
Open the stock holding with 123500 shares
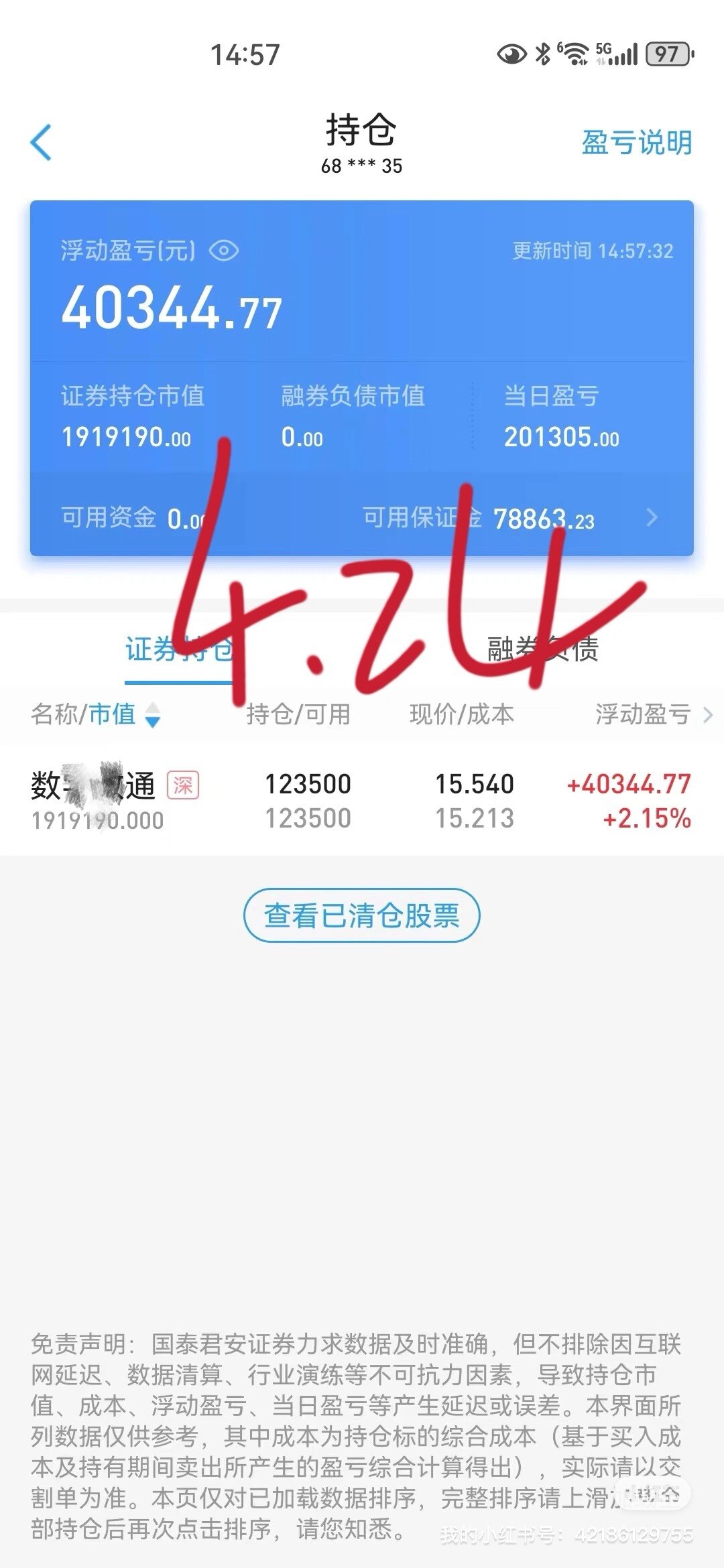(362, 801)
